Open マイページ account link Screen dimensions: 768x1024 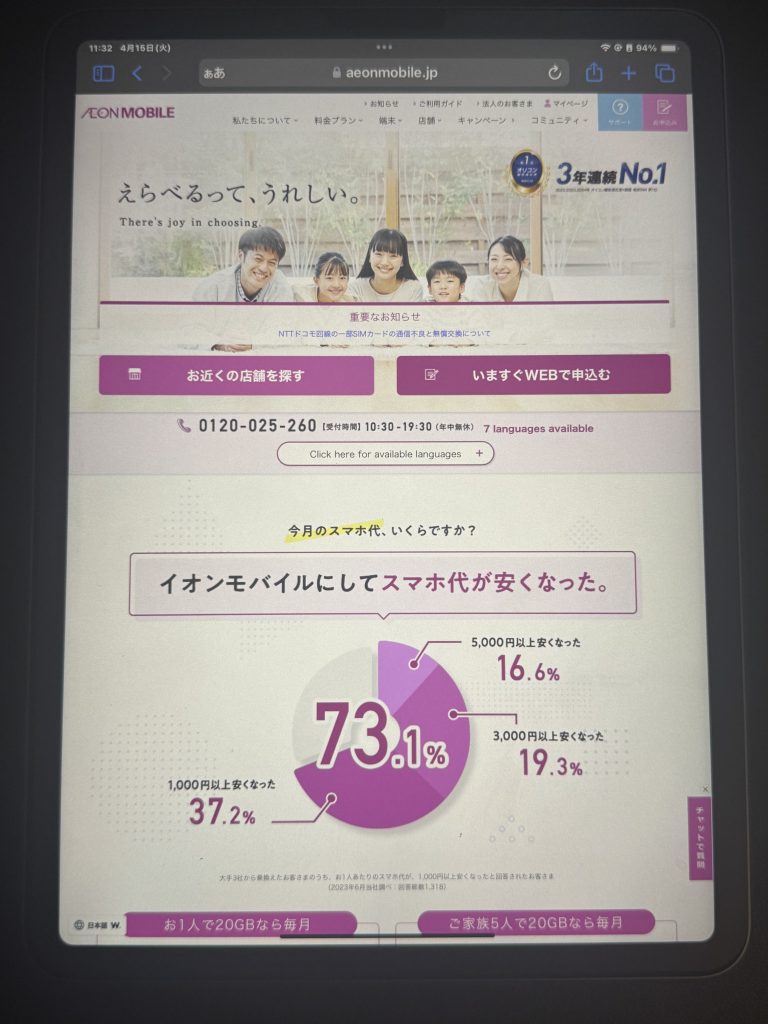point(566,103)
